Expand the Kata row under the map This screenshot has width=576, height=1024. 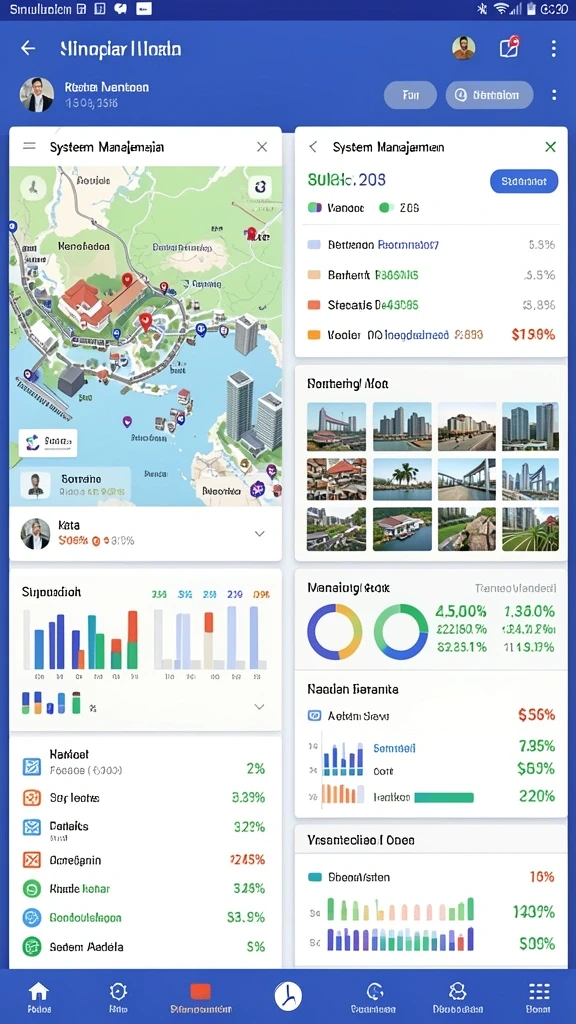(146, 534)
